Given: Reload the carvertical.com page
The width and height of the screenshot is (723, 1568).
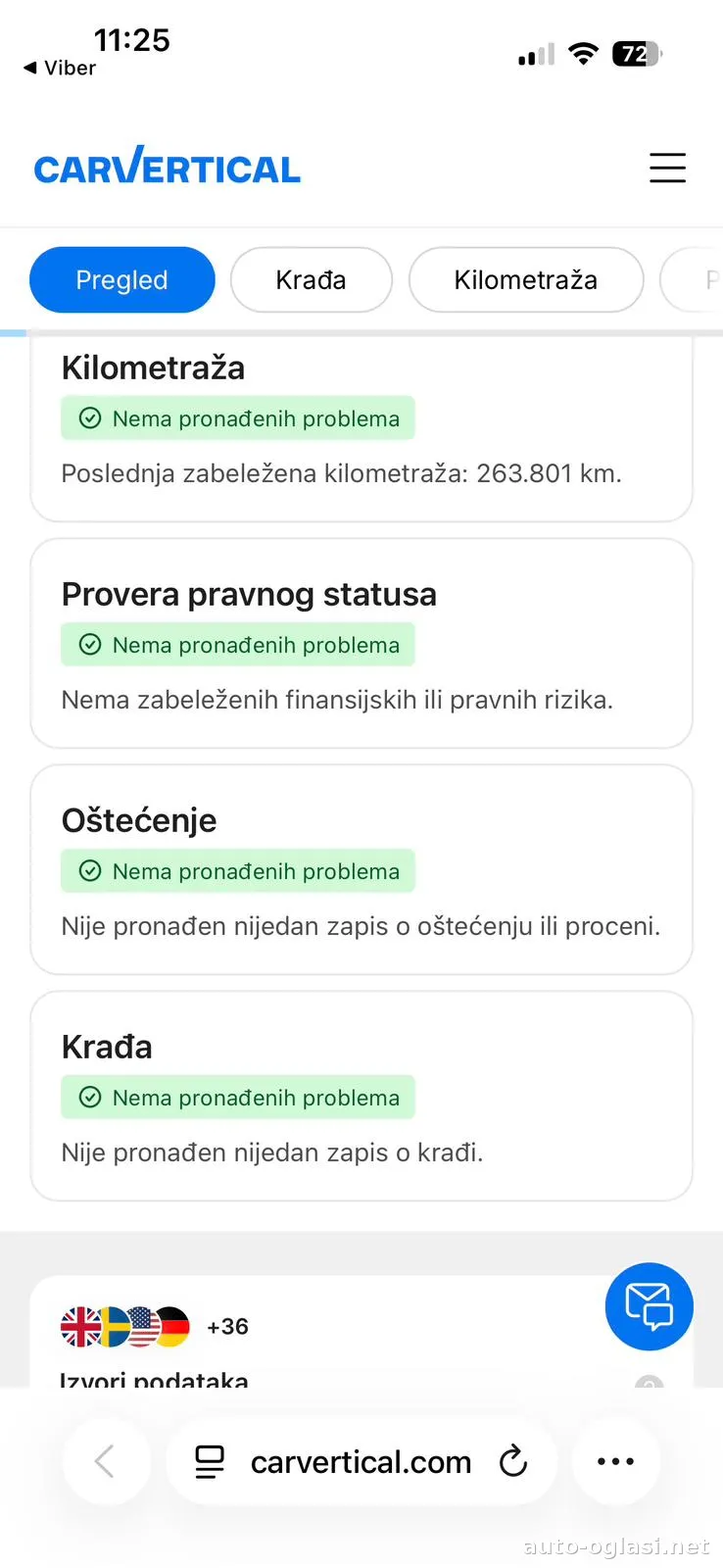Looking at the screenshot, I should point(513,1461).
